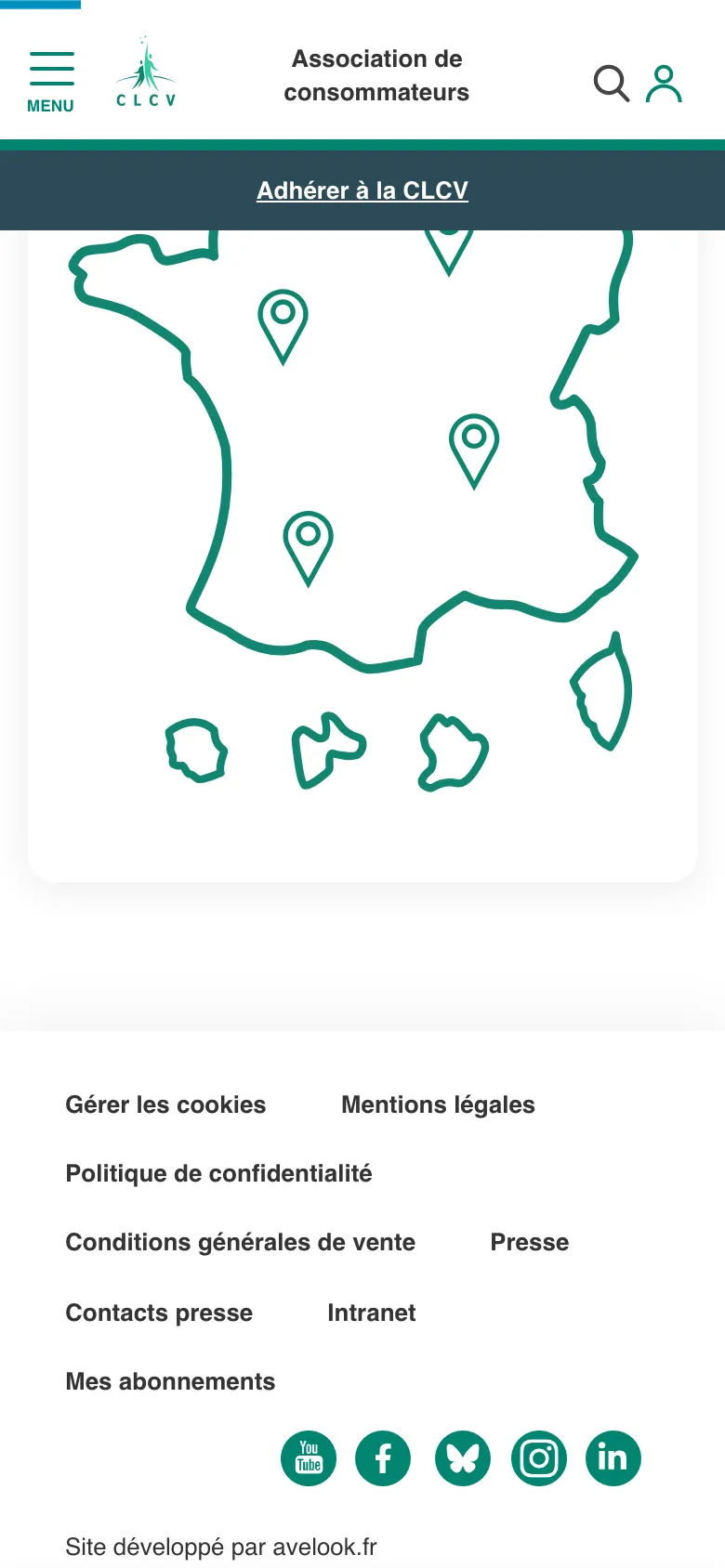Image resolution: width=725 pixels, height=1568 pixels.
Task: Open Conditions générales de vente
Action: tap(240, 1242)
